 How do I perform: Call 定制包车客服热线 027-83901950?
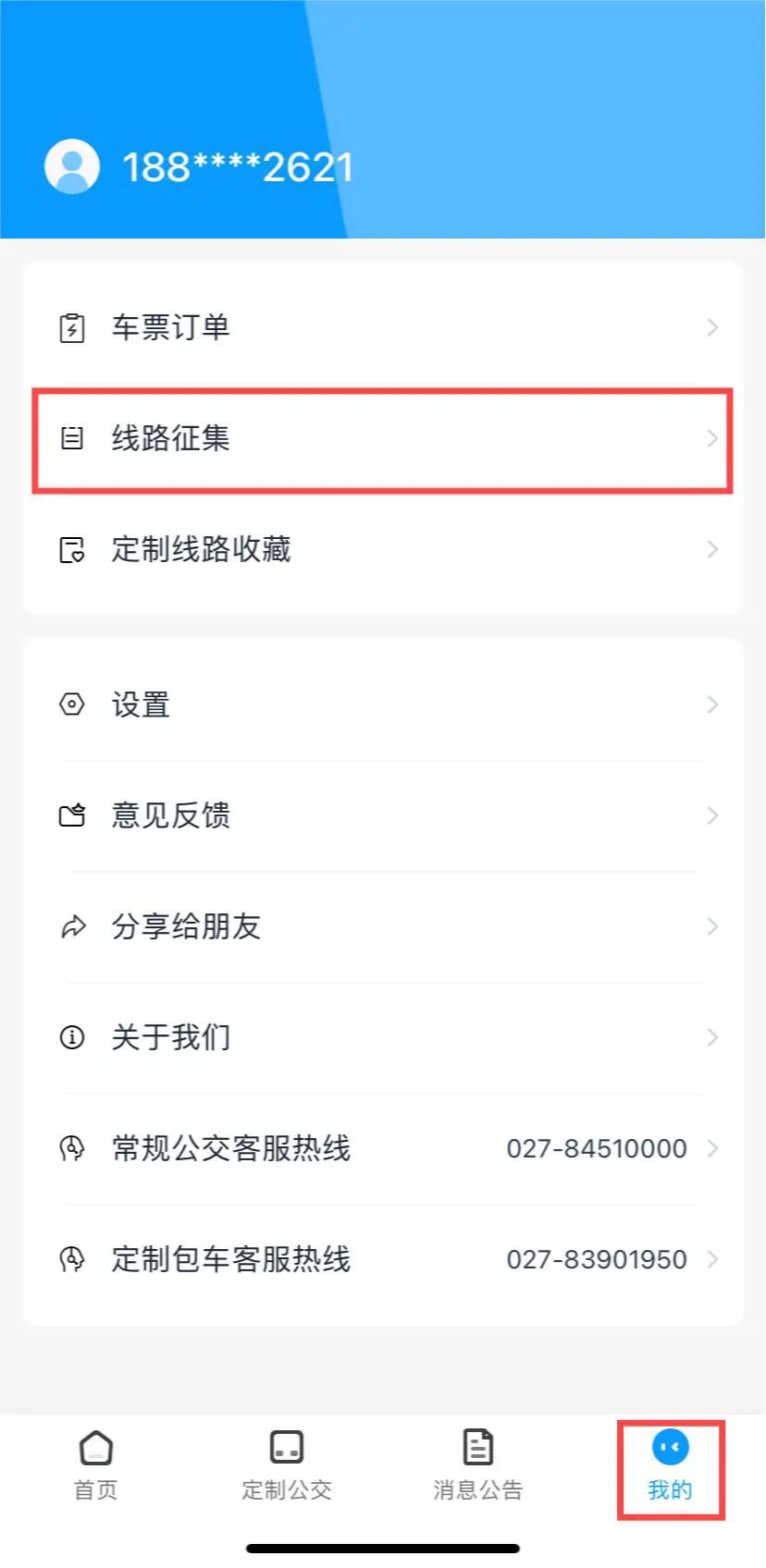(x=382, y=1259)
